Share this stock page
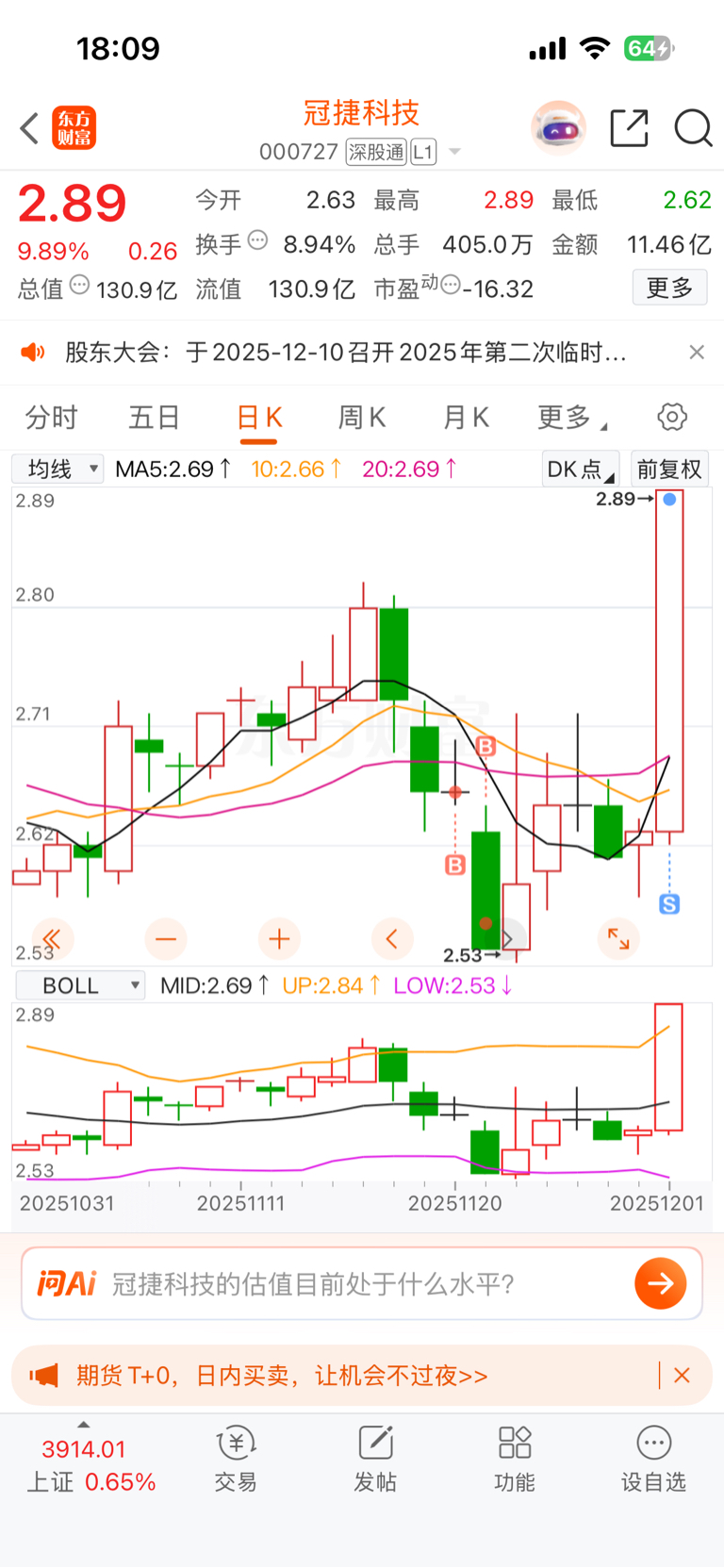 tap(629, 128)
